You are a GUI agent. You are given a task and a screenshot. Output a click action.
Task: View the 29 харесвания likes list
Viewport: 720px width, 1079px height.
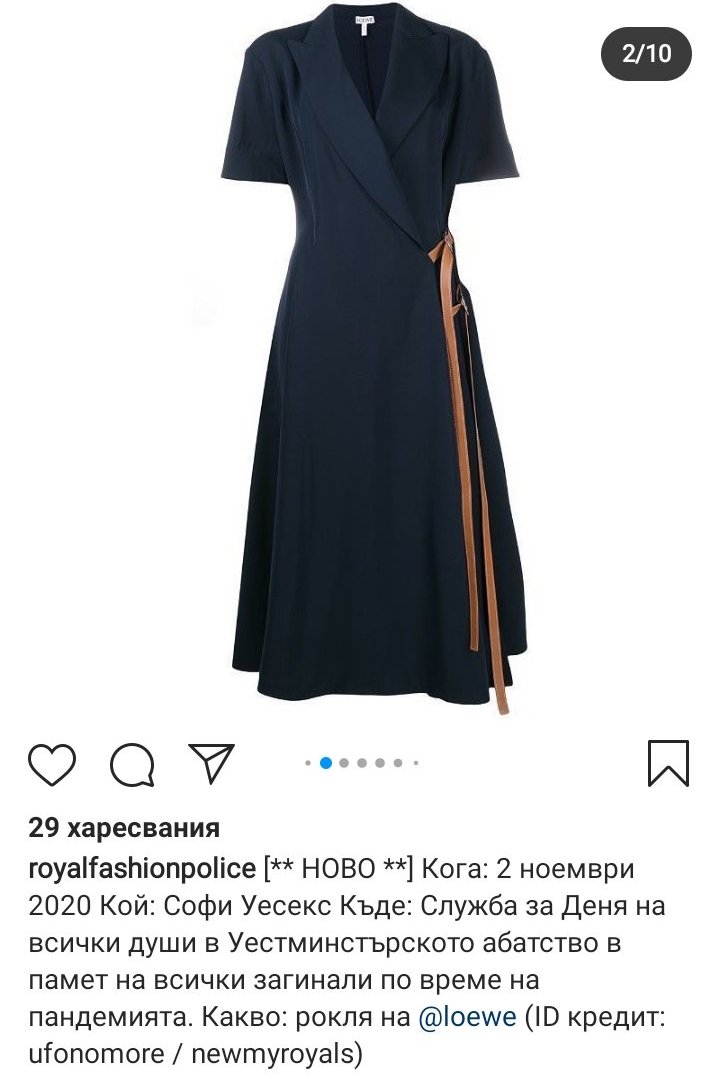point(124,828)
